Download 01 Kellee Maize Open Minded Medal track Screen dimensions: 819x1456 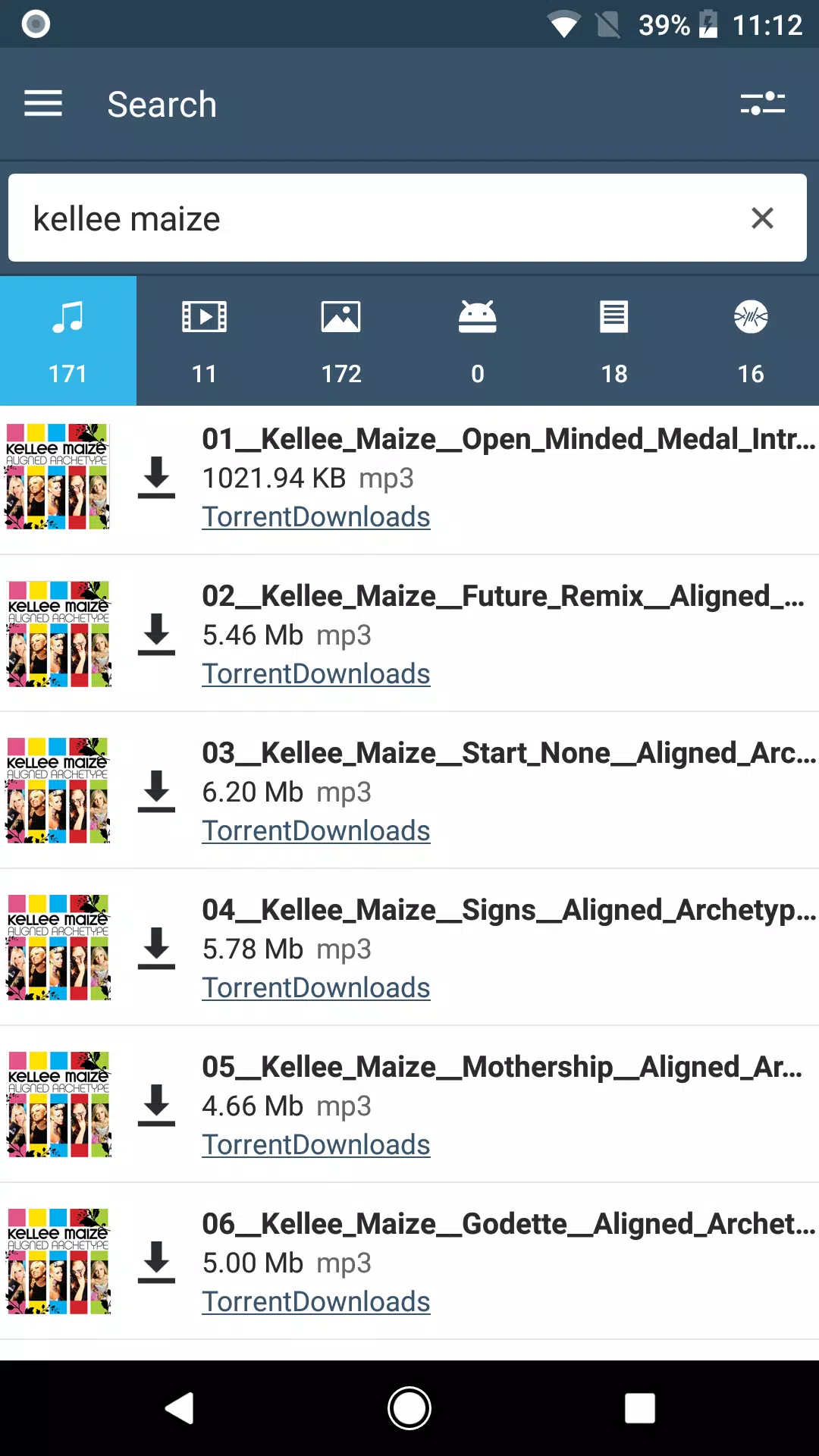pyautogui.click(x=156, y=478)
